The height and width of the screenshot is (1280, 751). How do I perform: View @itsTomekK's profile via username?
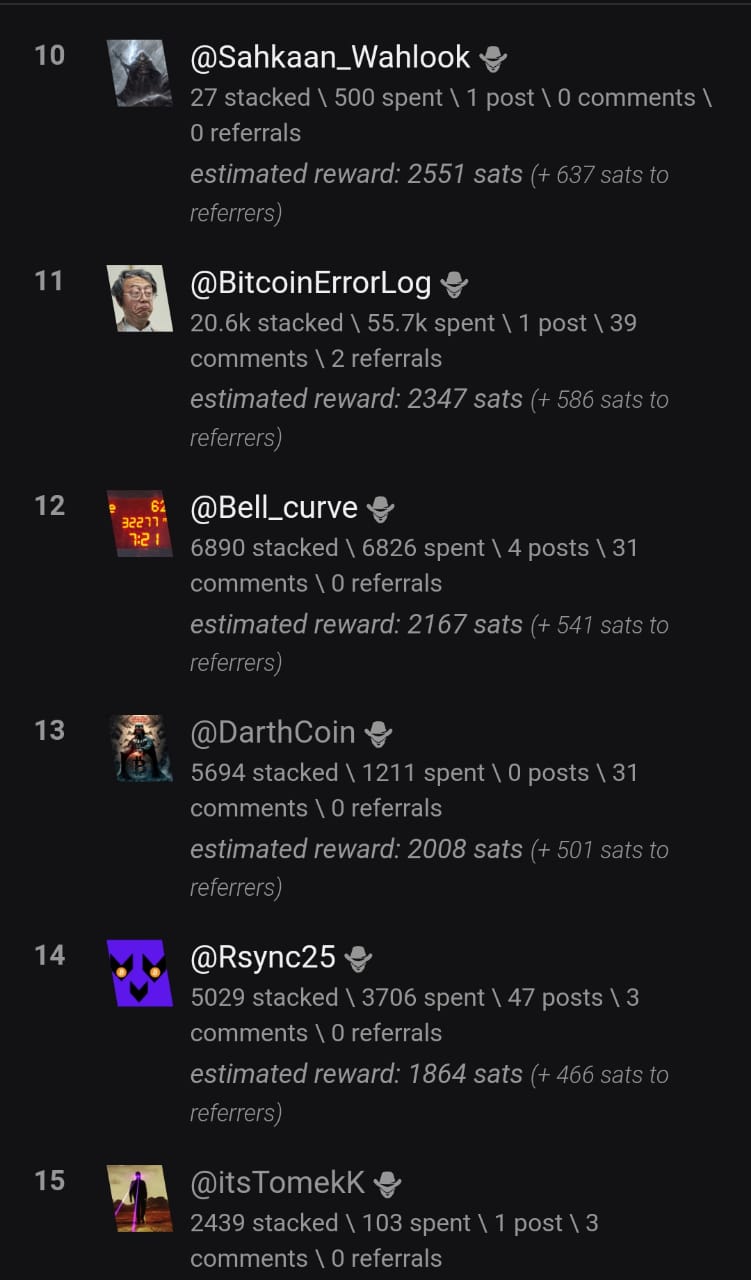[277, 1183]
